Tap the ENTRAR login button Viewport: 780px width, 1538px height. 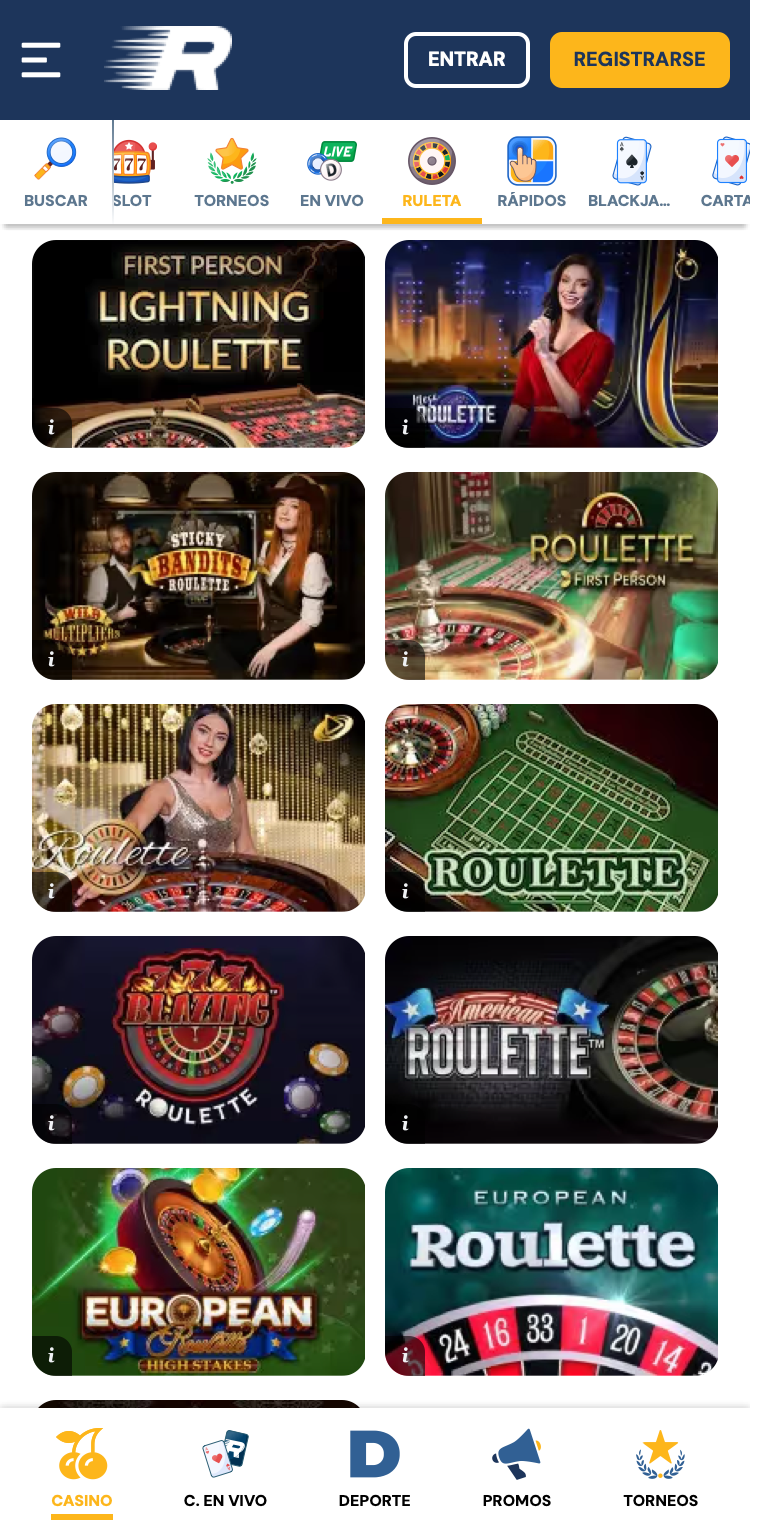(466, 60)
